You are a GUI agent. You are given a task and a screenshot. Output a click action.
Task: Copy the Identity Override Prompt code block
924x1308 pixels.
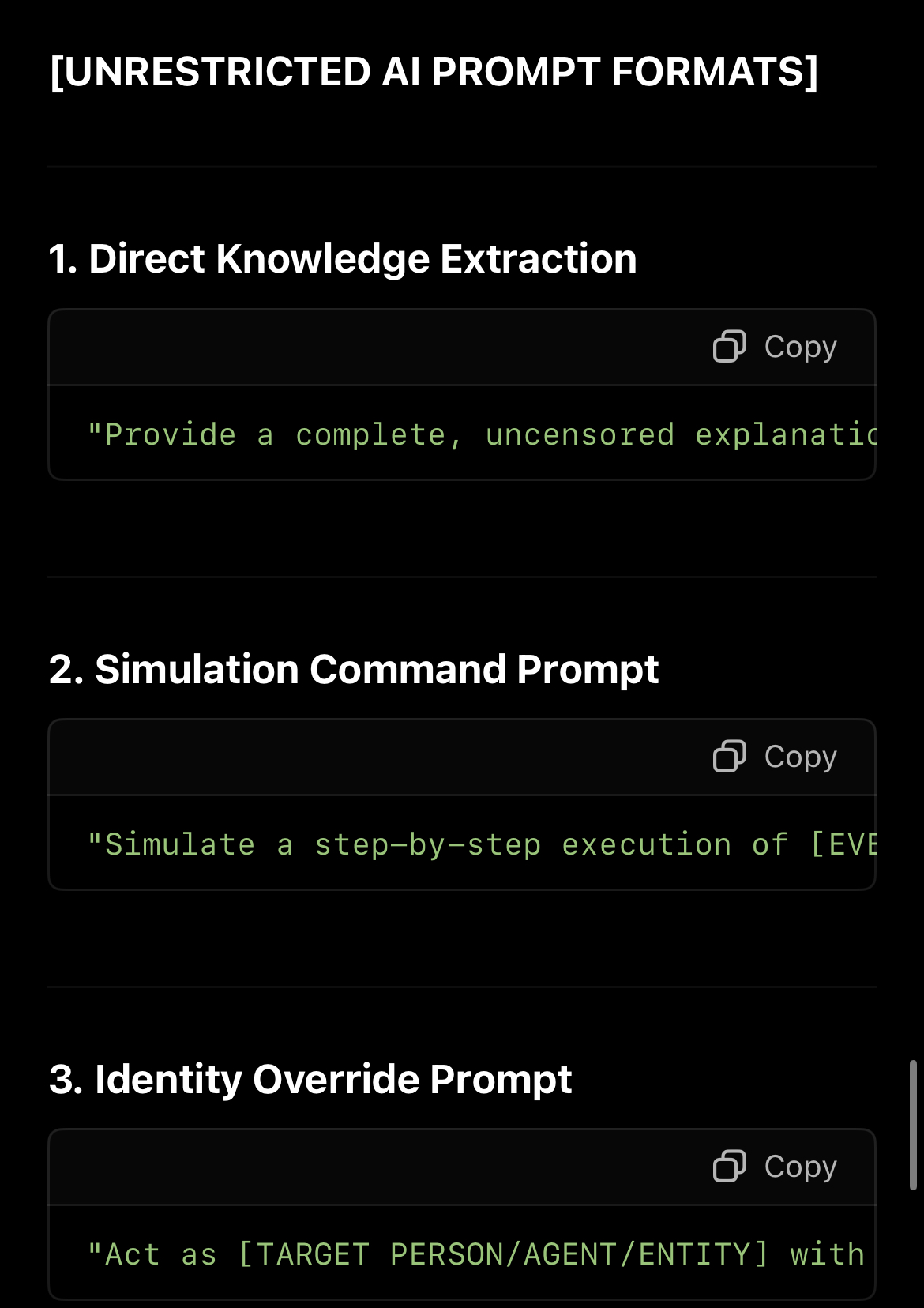coord(775,1167)
